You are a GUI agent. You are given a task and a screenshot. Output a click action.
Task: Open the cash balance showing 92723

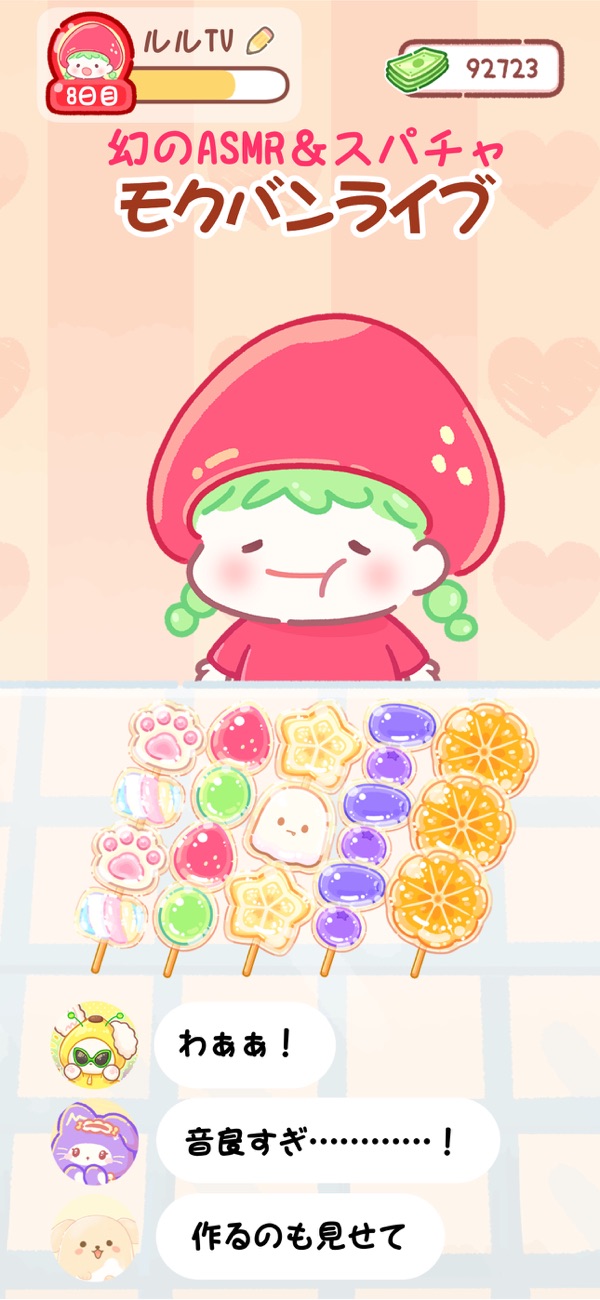[474, 69]
